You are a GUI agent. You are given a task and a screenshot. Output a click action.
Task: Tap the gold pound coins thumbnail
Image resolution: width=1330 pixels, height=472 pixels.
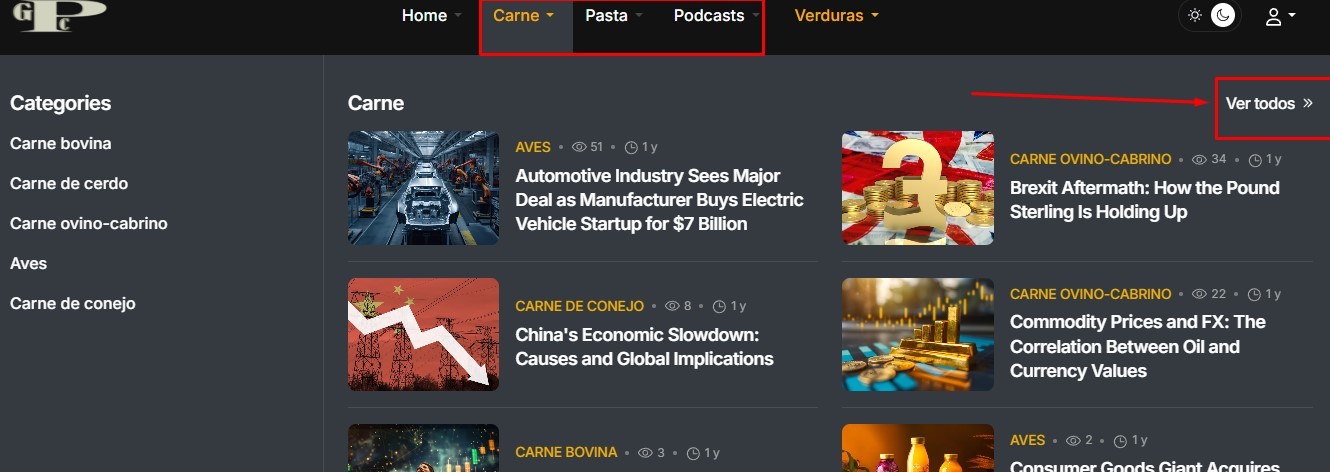point(918,188)
